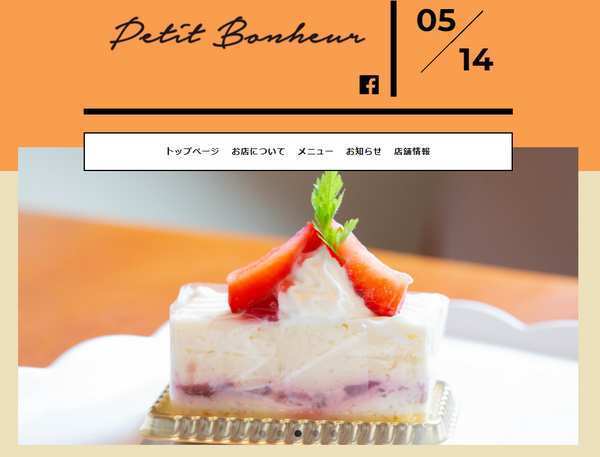Open the お店について page

coord(258,152)
